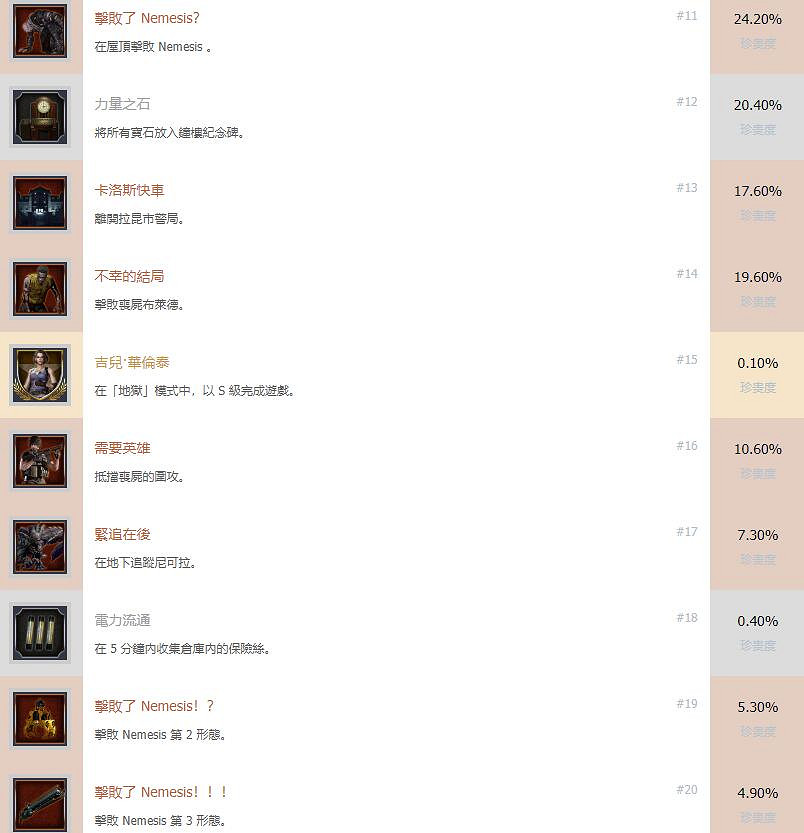Screen dimensions: 804x833
Task: Select the #20 rank number
Action: click(687, 789)
